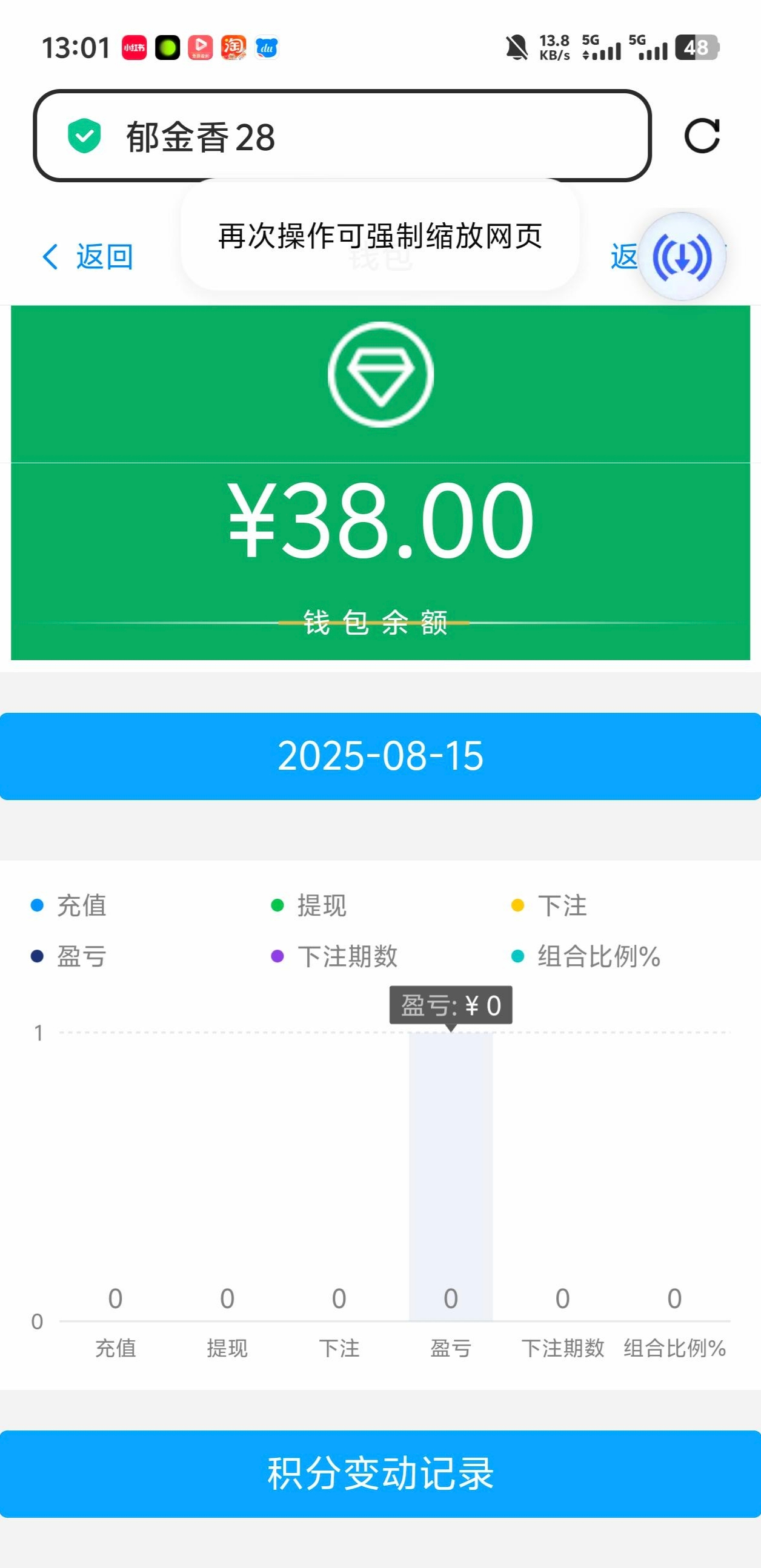761x1568 pixels.
Task: Toggle the 组合比例% legend item
Action: click(x=587, y=956)
